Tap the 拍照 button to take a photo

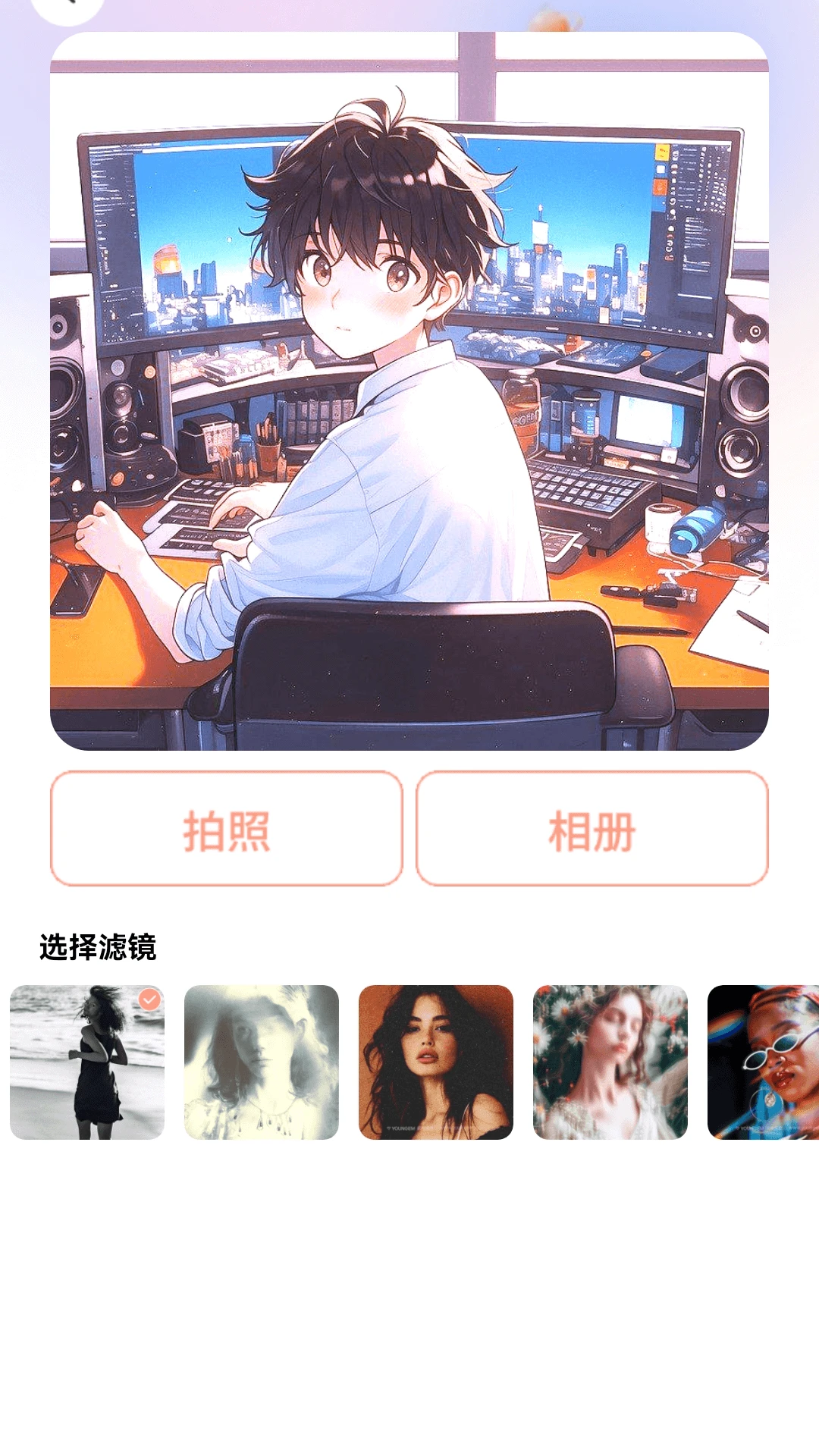tap(227, 829)
